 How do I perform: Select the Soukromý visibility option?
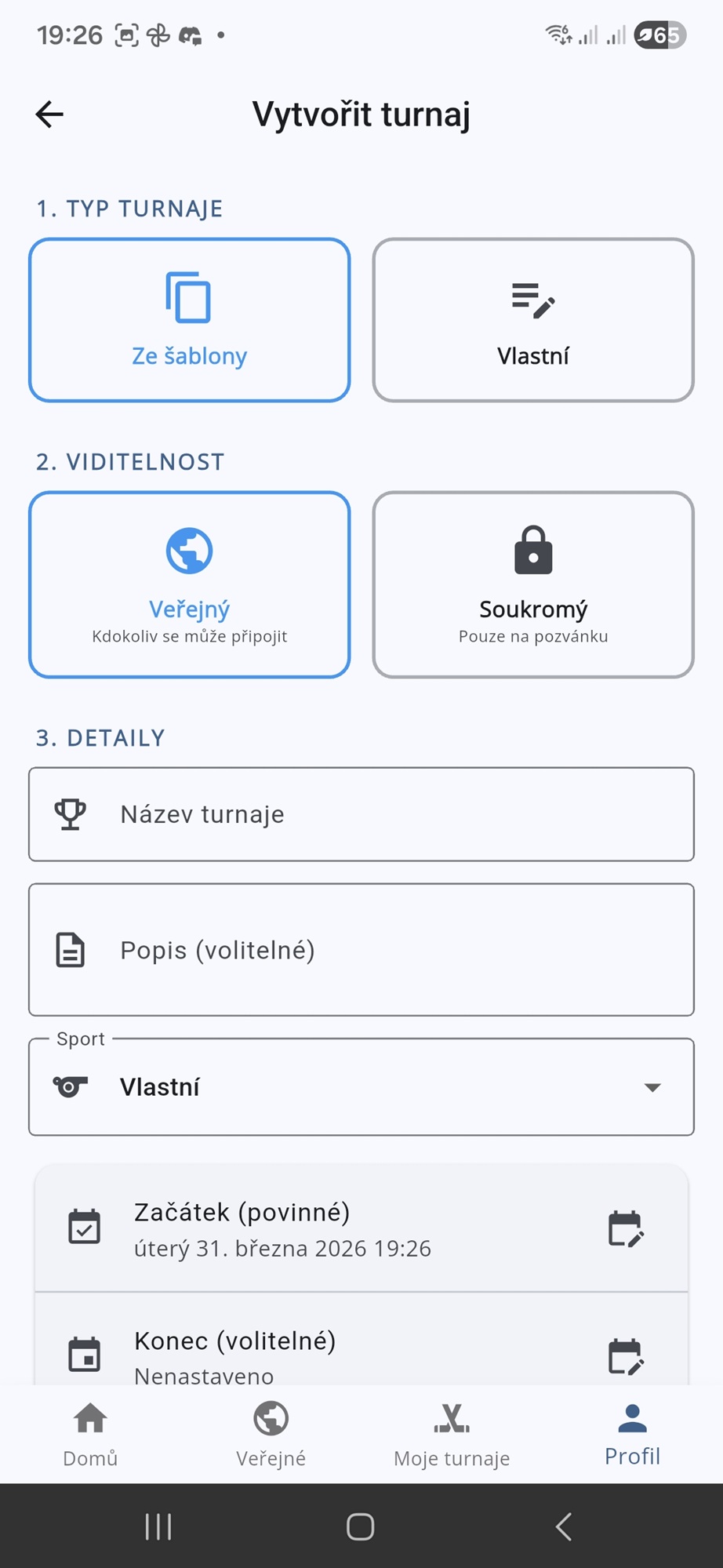click(532, 584)
